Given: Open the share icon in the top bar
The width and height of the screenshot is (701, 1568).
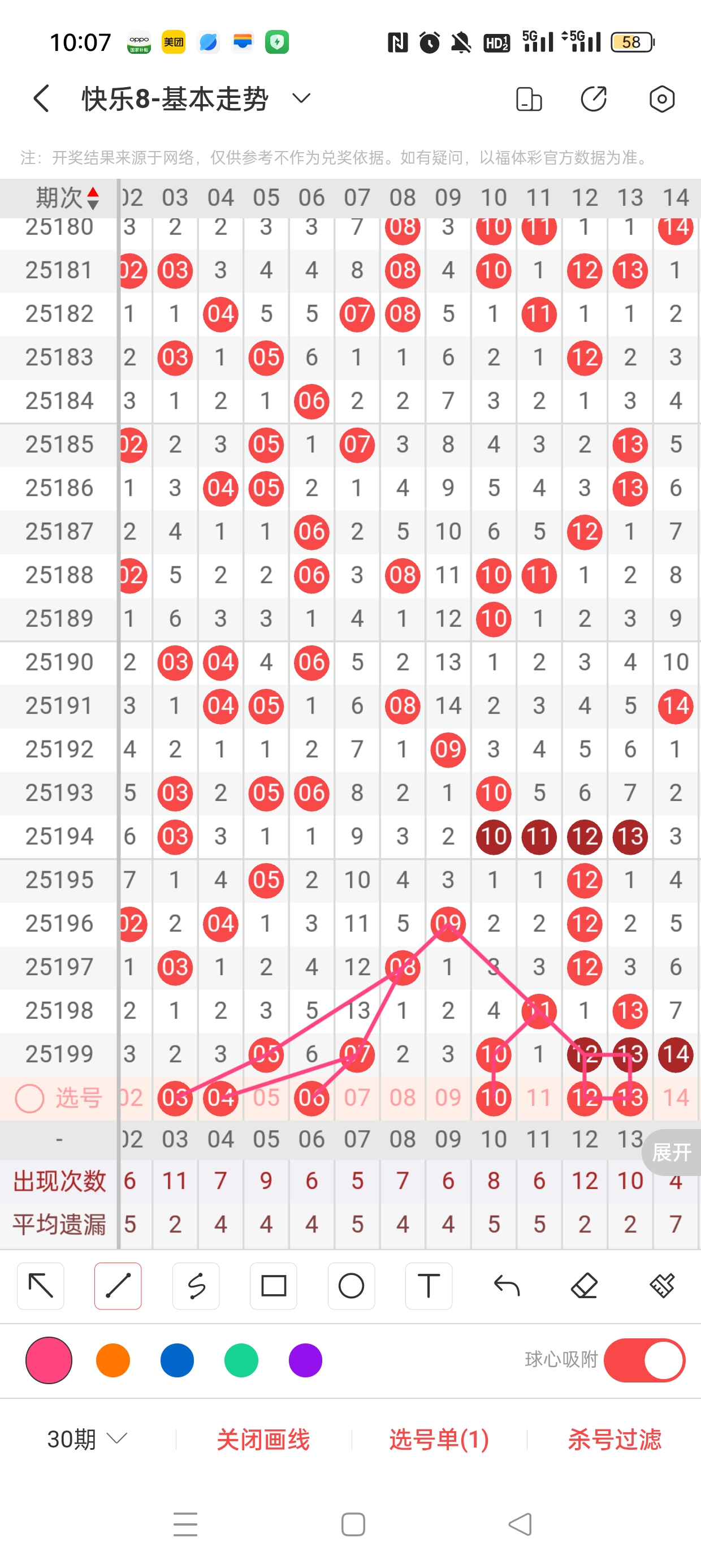Looking at the screenshot, I should 593,98.
